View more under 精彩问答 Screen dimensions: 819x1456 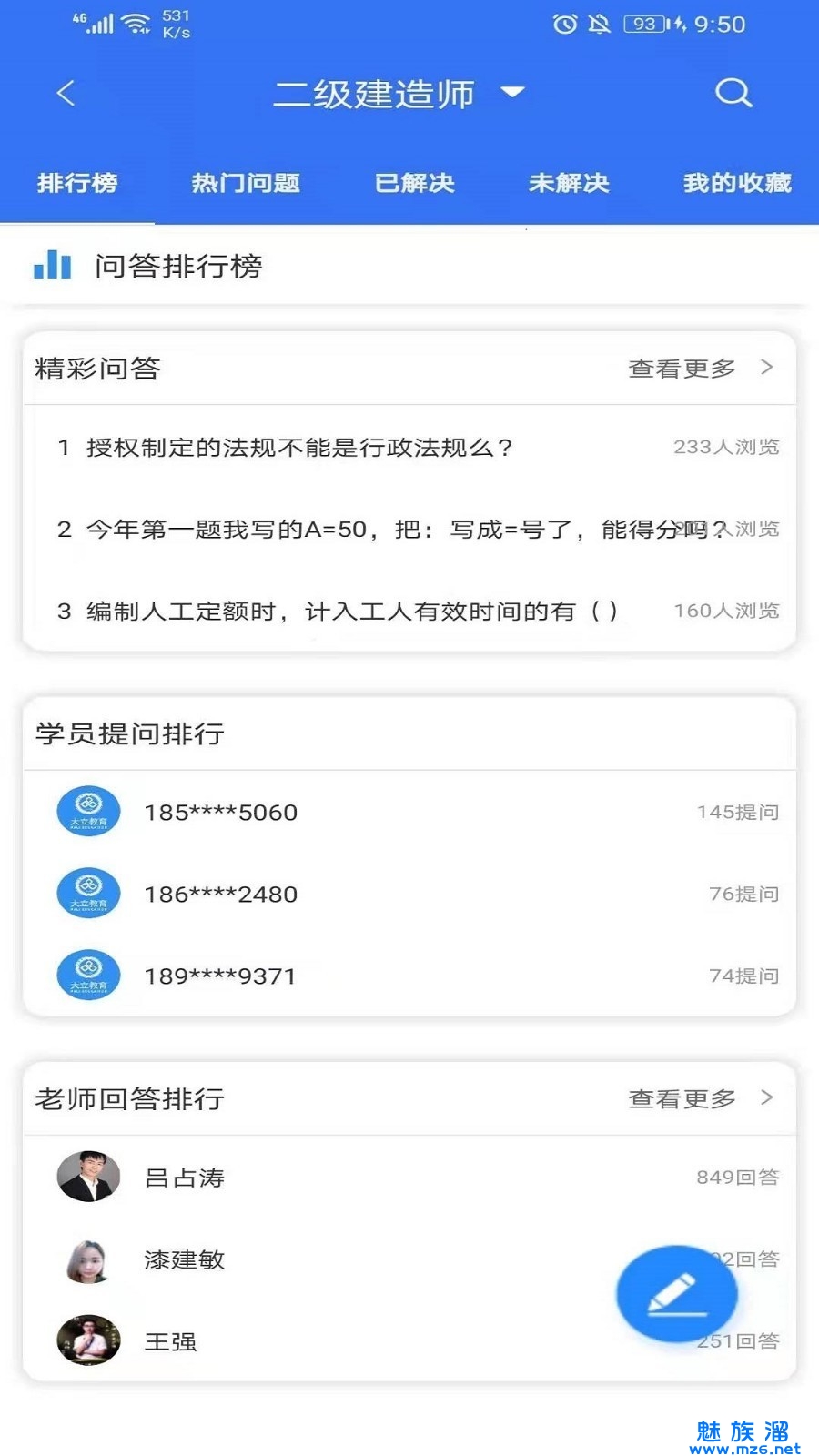(x=699, y=368)
